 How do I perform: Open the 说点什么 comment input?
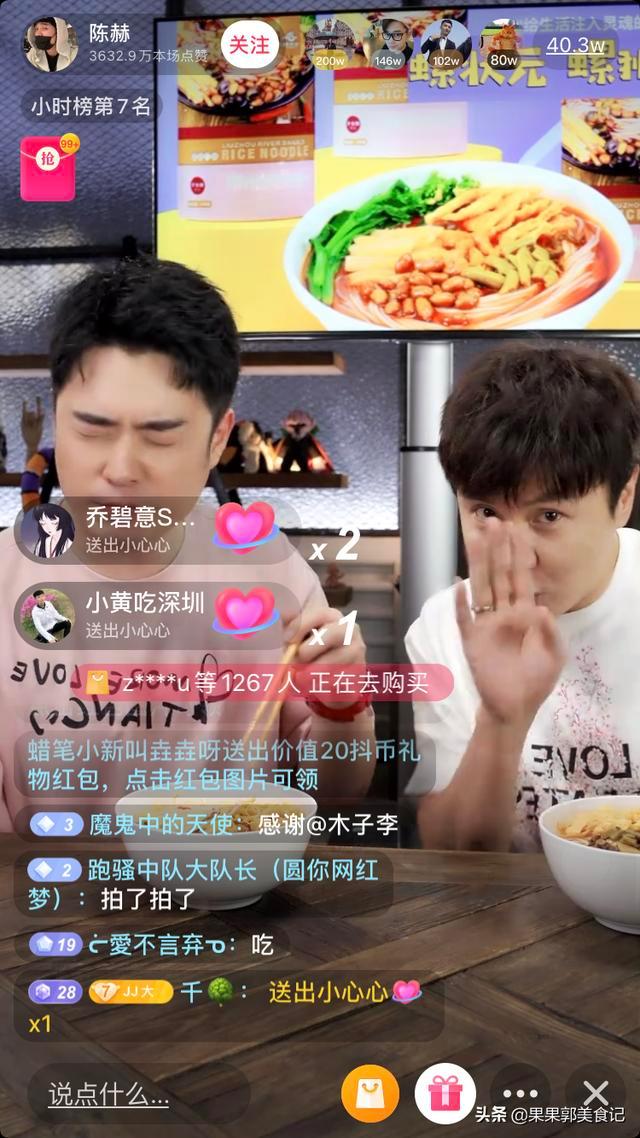(x=110, y=1095)
